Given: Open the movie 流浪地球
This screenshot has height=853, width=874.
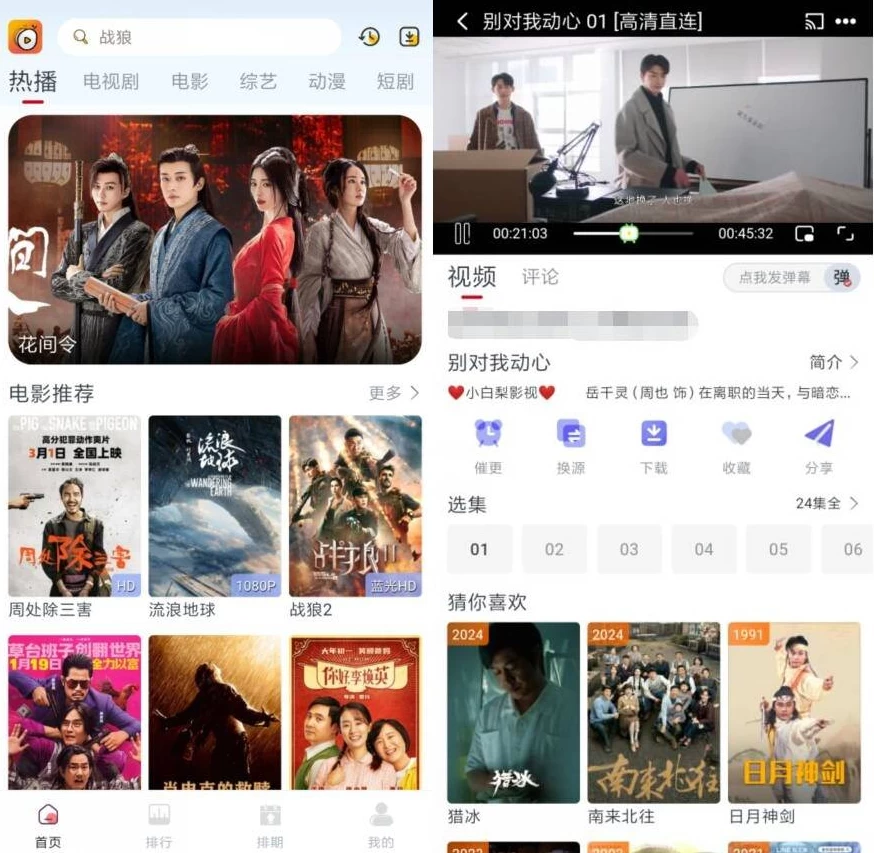Looking at the screenshot, I should [215, 506].
